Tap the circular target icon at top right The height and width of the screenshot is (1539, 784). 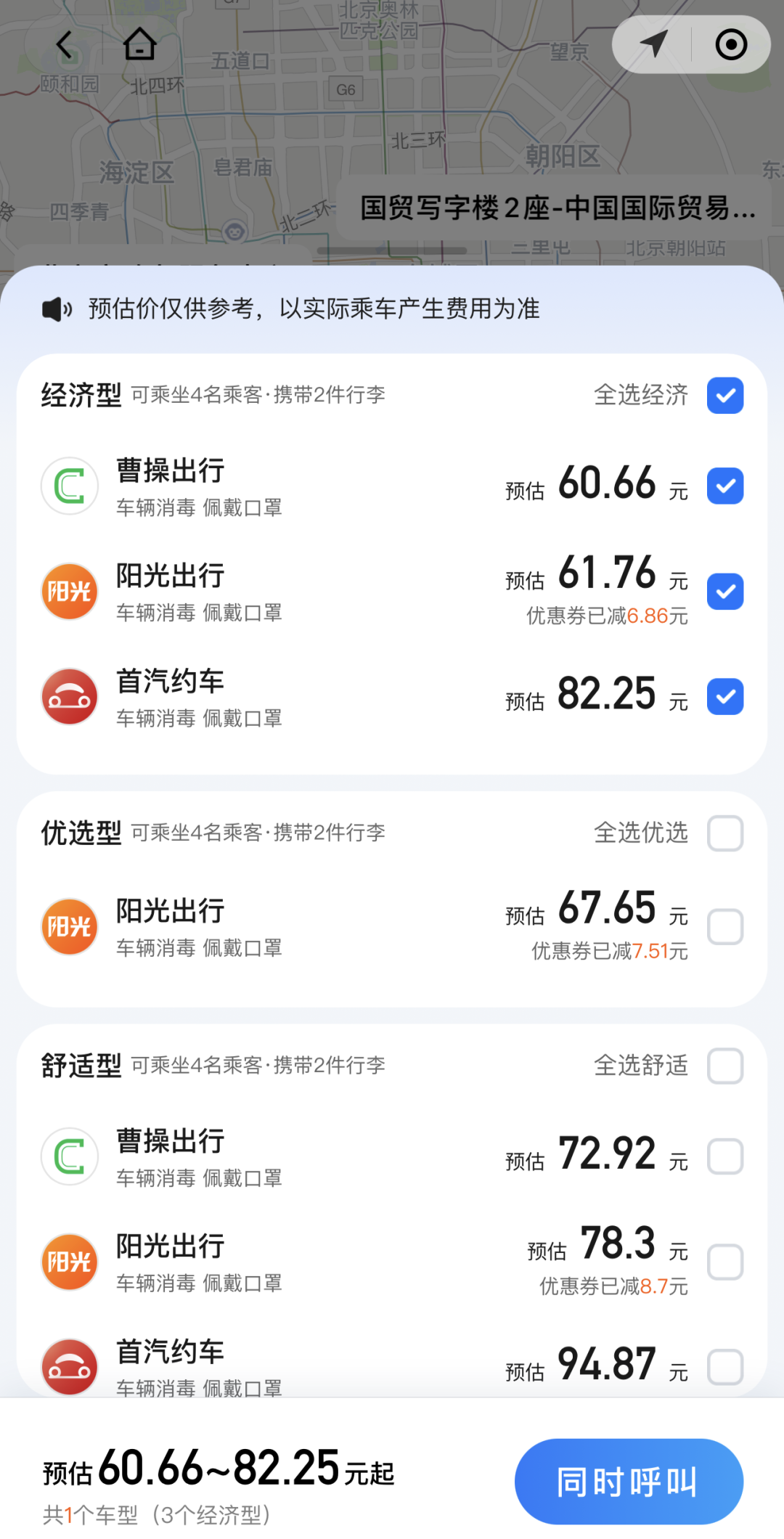coord(731,44)
